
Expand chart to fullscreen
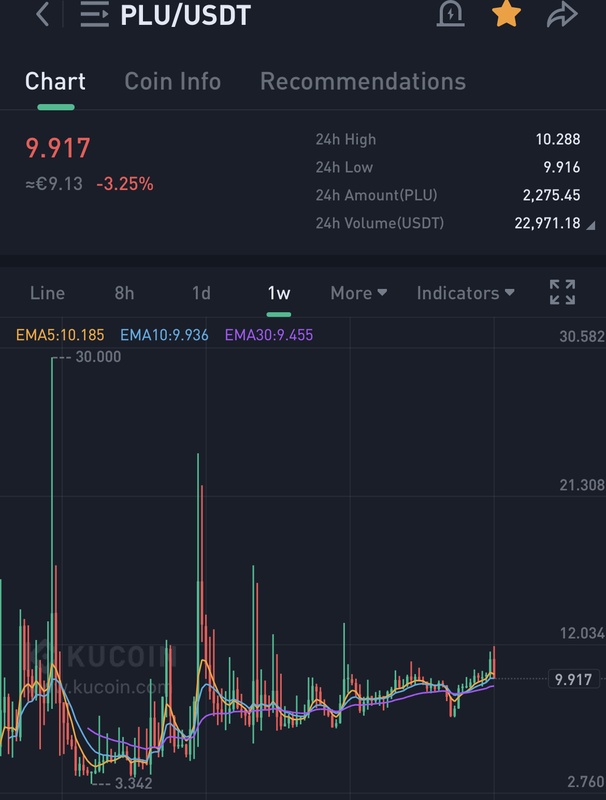(x=562, y=292)
